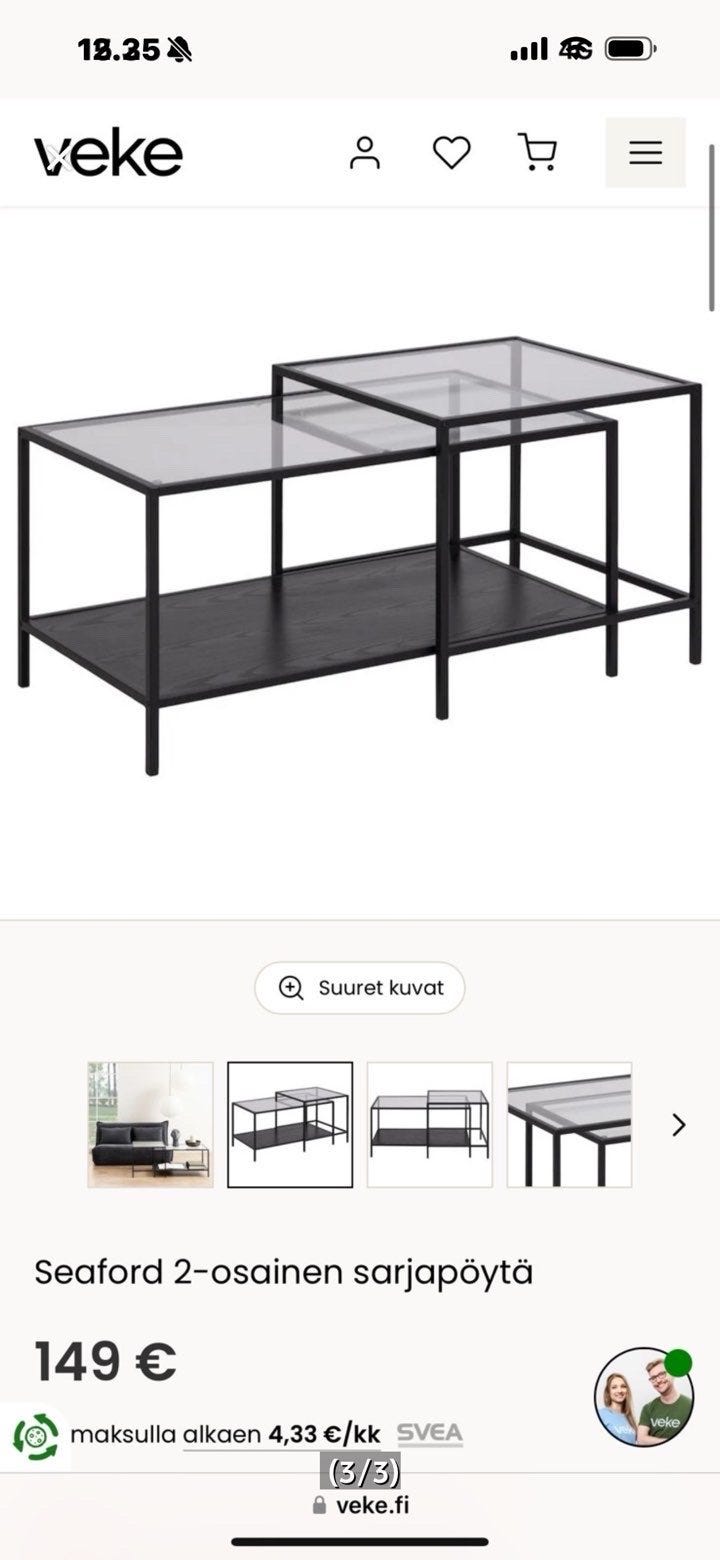Open the cookie settings icon

(36, 1437)
